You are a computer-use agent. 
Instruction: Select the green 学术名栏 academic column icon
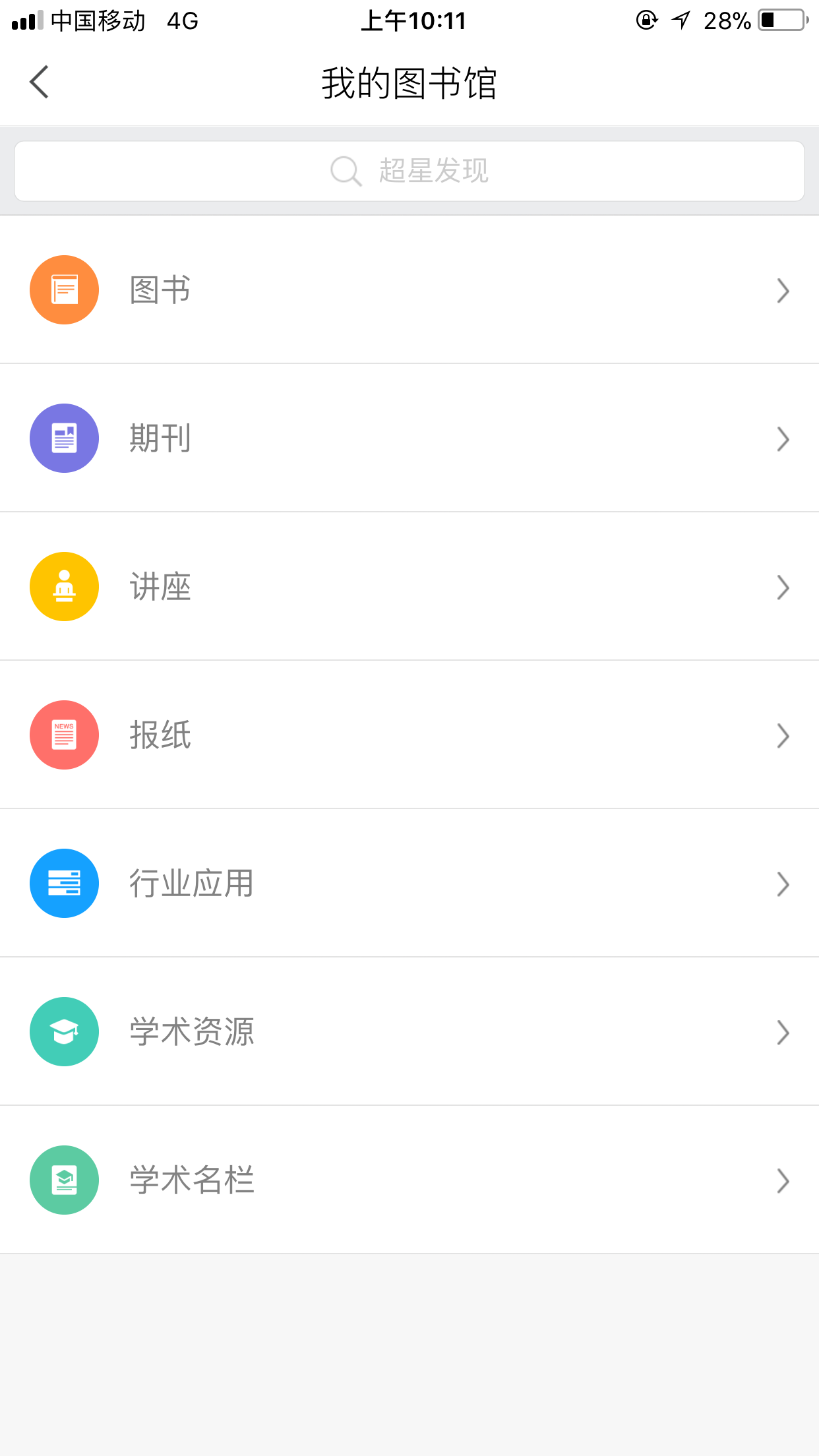pos(64,1180)
